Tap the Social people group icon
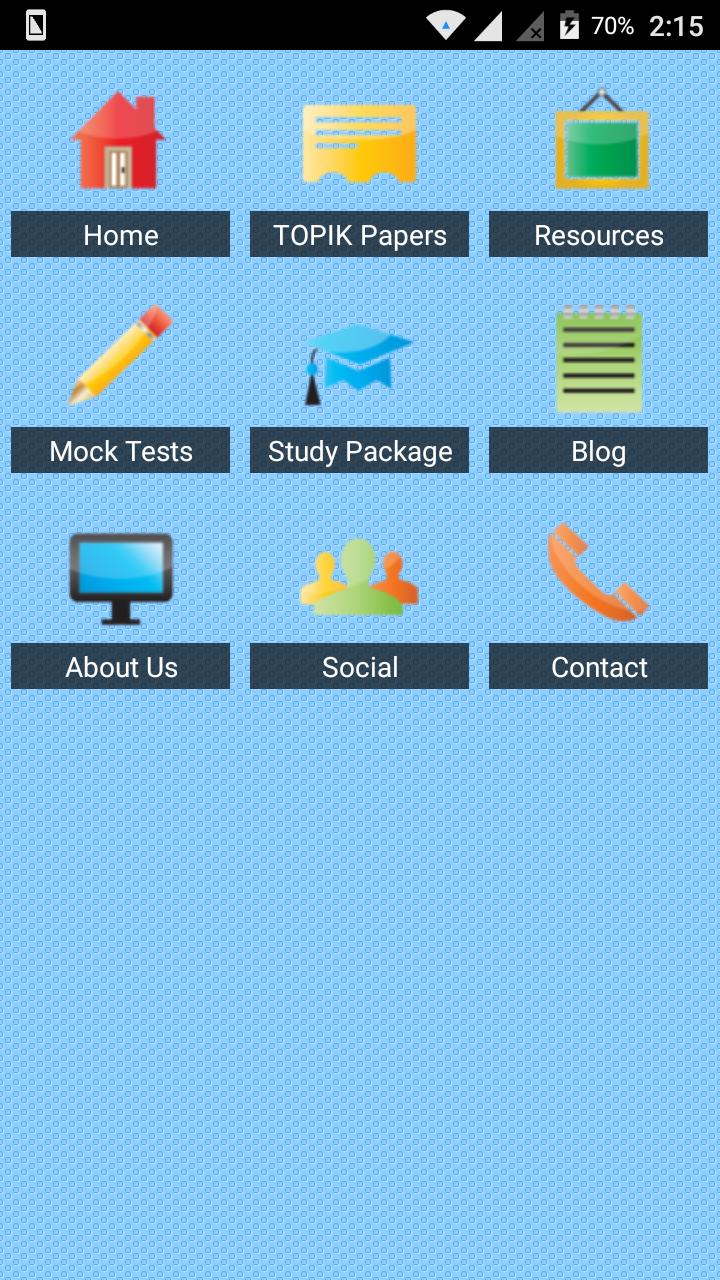This screenshot has height=1280, width=720. 360,575
